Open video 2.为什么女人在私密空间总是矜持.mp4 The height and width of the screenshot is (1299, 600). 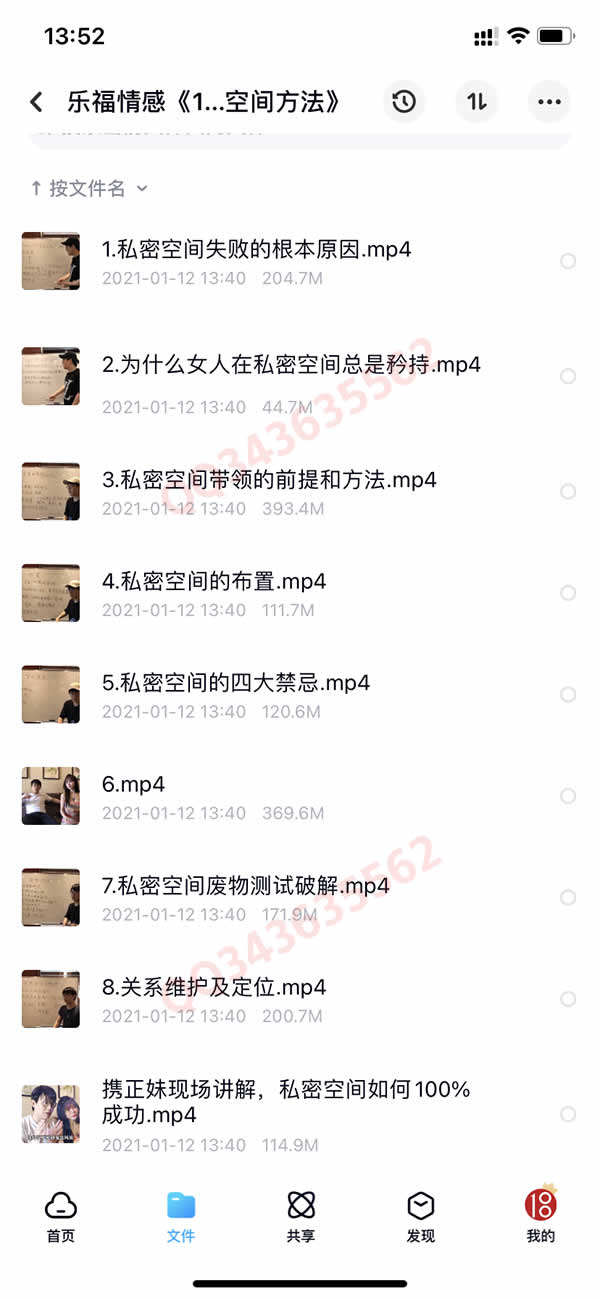pos(290,365)
